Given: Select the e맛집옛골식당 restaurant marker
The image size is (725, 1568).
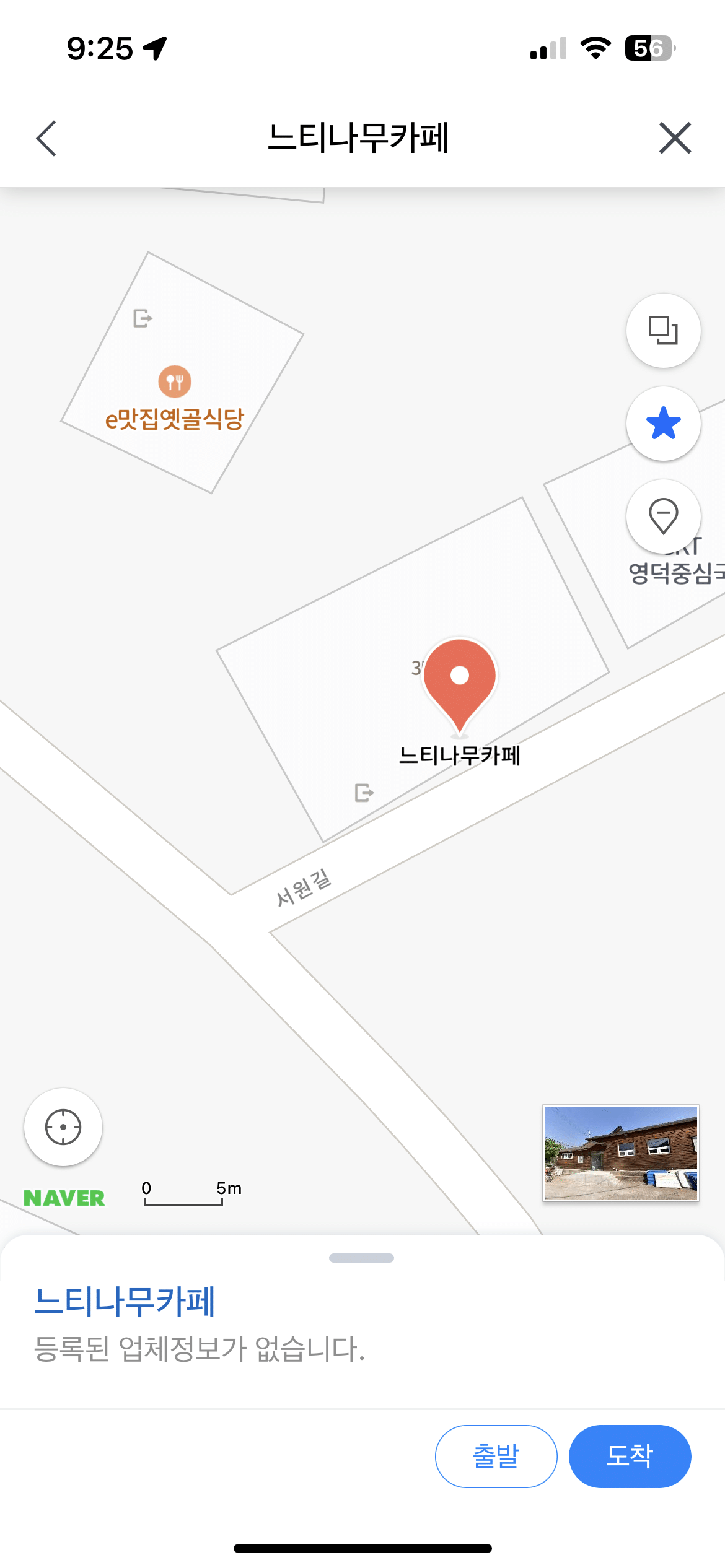Looking at the screenshot, I should tap(175, 381).
